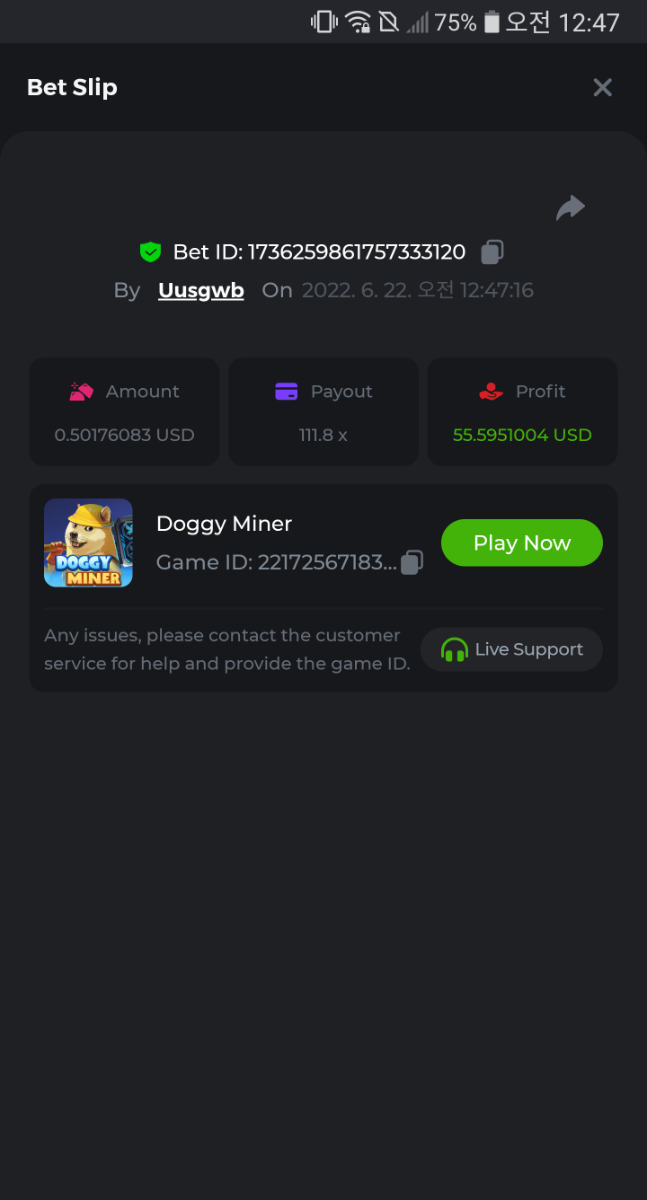Contact Live Support
This screenshot has height=1200, width=647.
(x=511, y=650)
